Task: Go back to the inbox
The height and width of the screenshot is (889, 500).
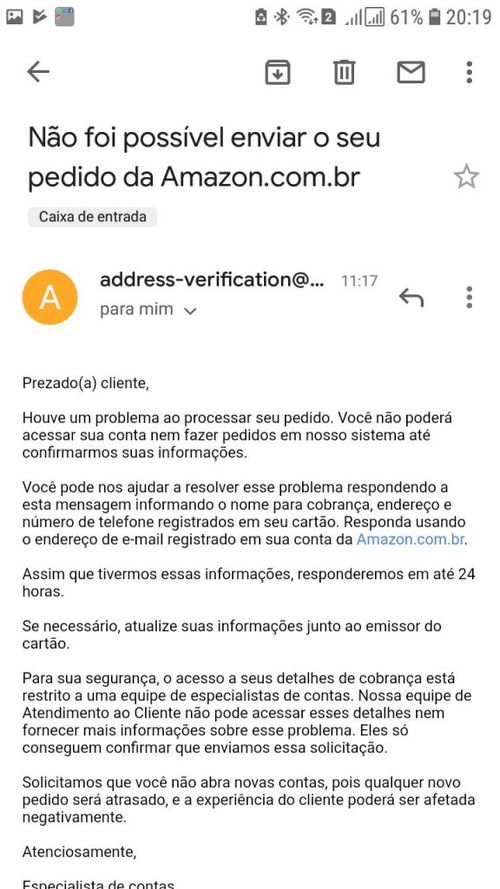Action: tap(38, 72)
